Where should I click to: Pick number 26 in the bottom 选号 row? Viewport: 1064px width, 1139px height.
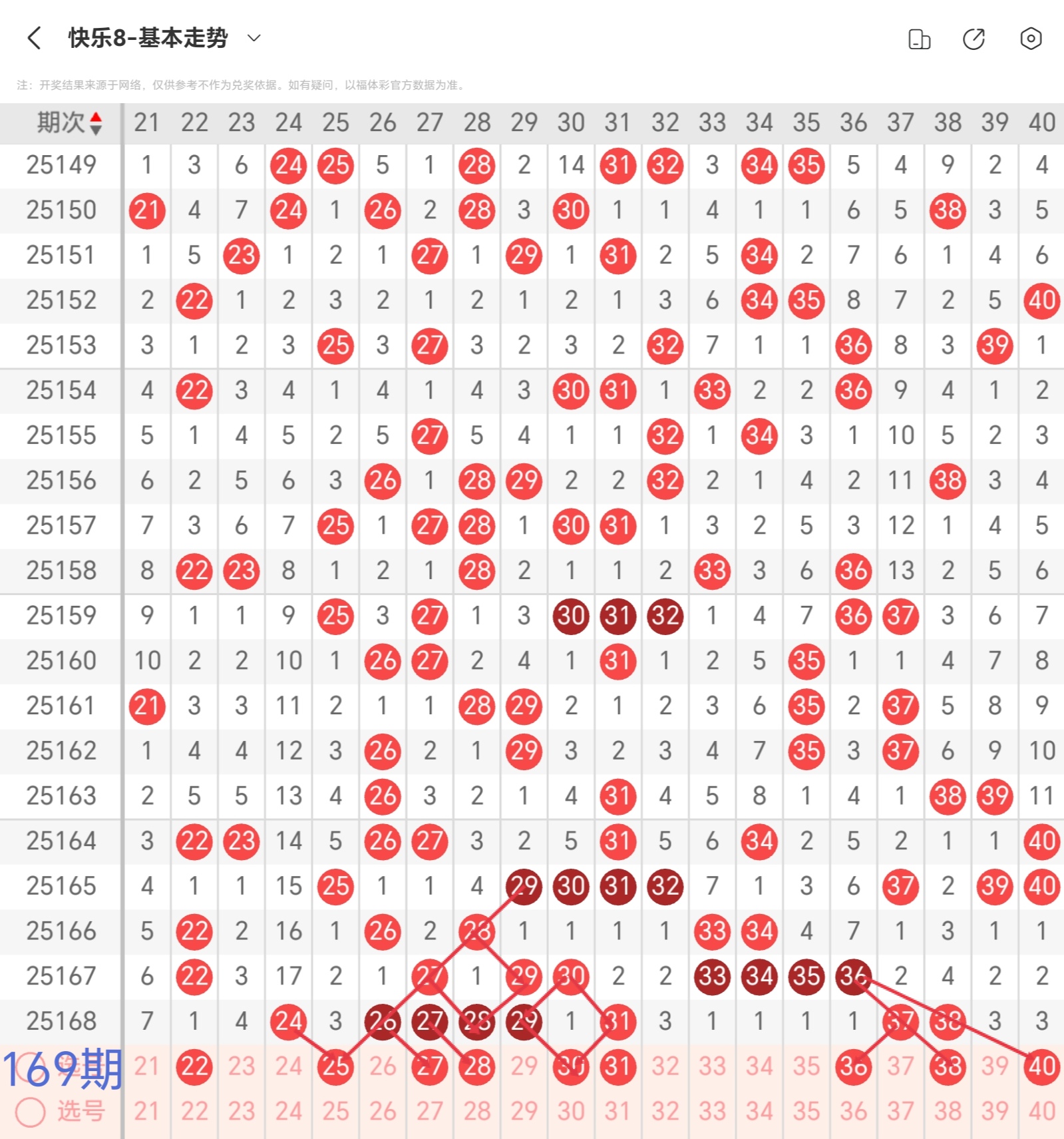coord(383,1111)
